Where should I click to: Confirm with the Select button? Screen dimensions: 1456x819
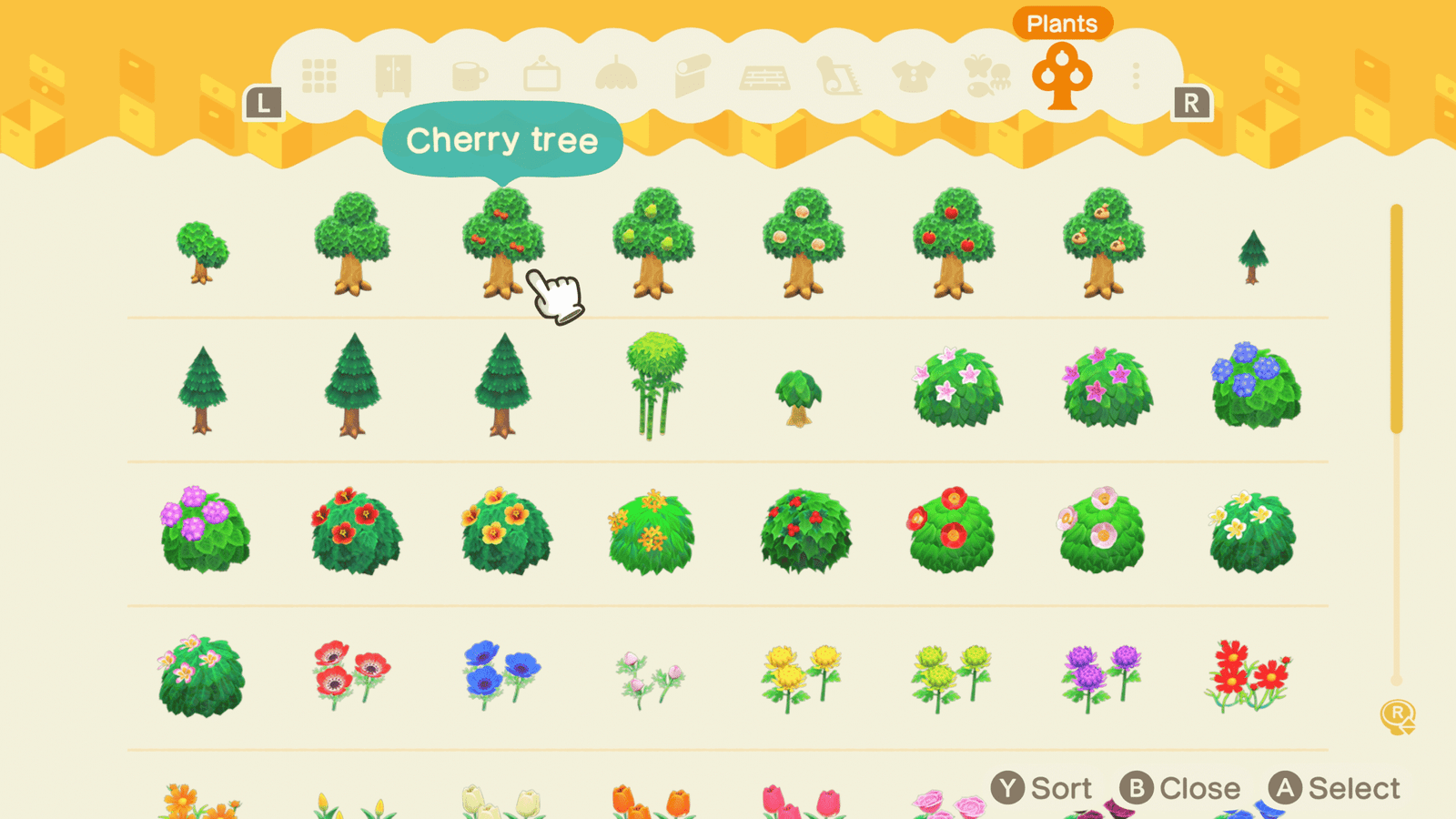point(1335,788)
